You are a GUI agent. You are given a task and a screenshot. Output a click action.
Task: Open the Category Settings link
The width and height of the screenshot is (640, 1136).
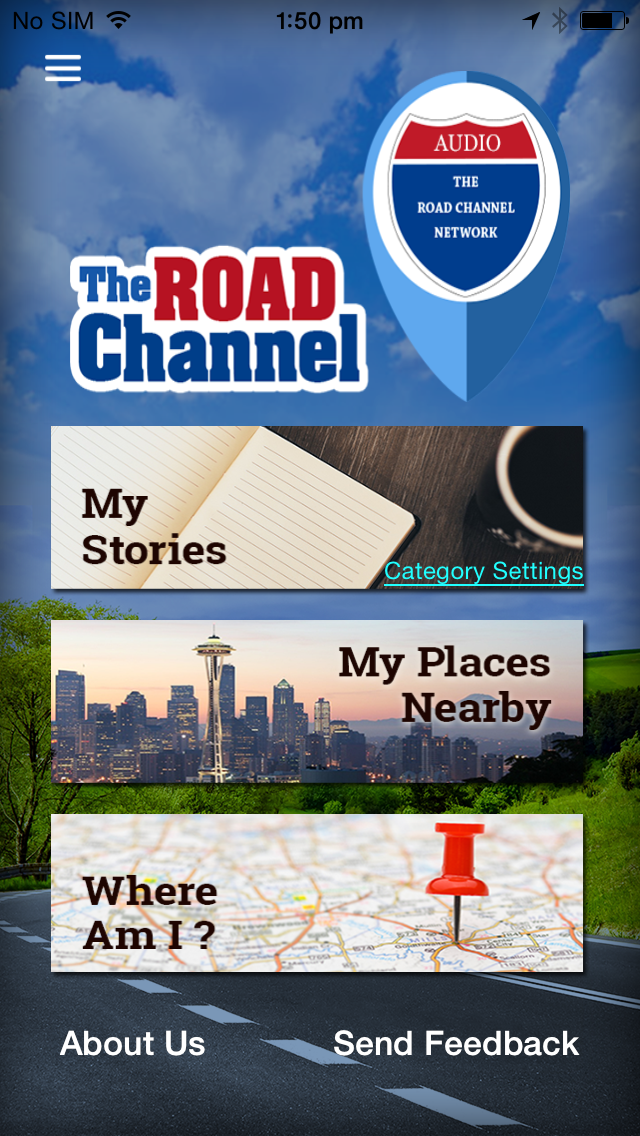pos(483,572)
